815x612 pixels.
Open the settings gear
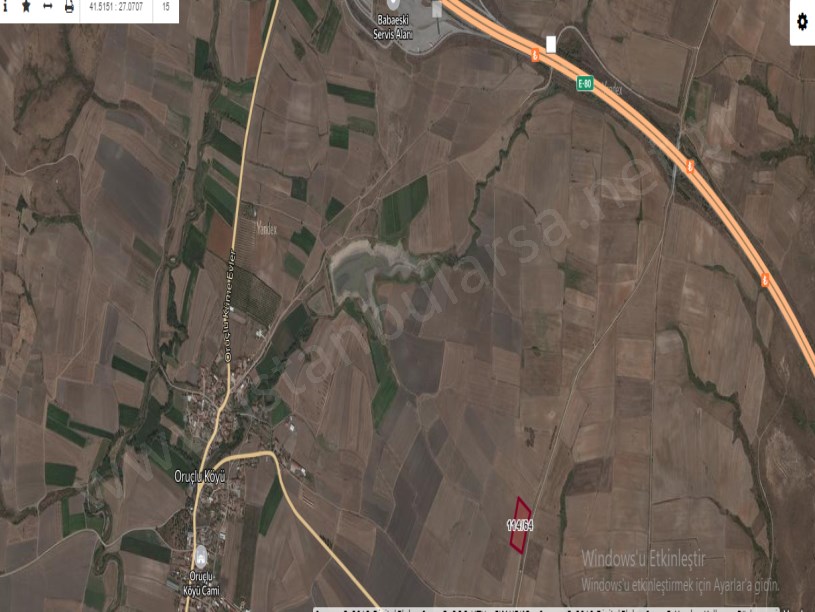click(x=802, y=21)
